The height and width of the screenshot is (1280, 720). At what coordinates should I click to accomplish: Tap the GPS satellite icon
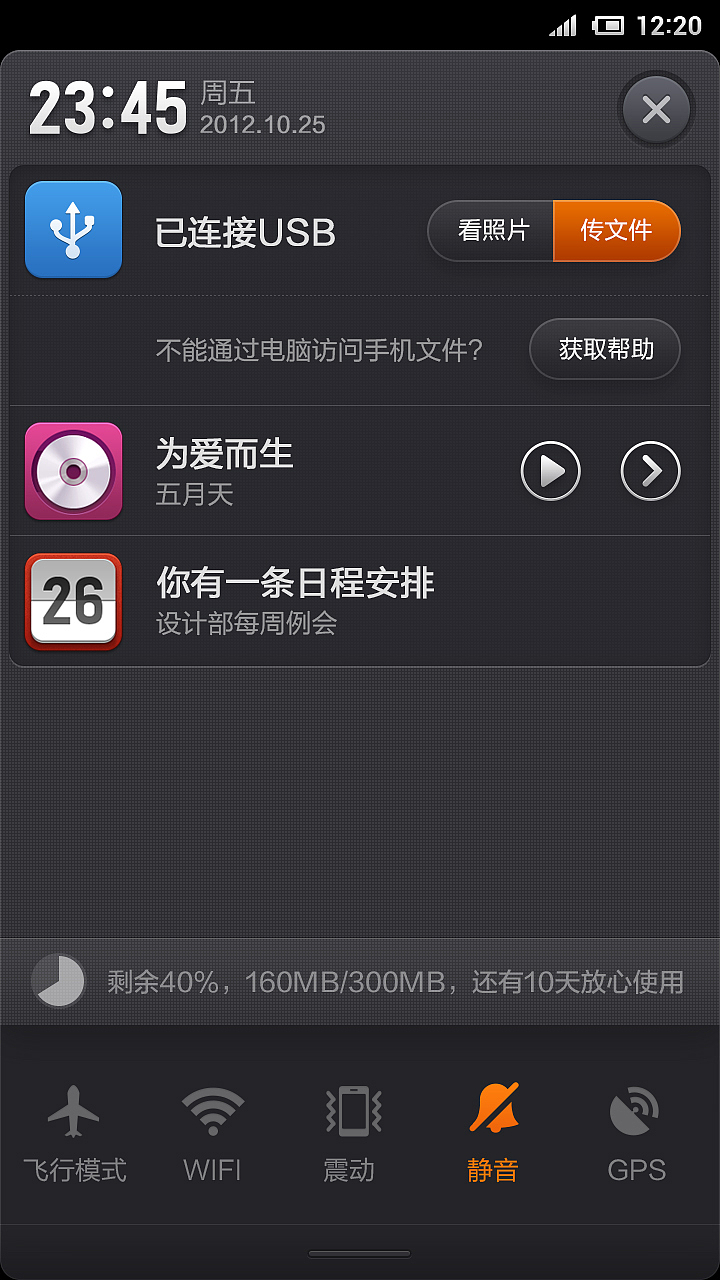click(636, 1110)
